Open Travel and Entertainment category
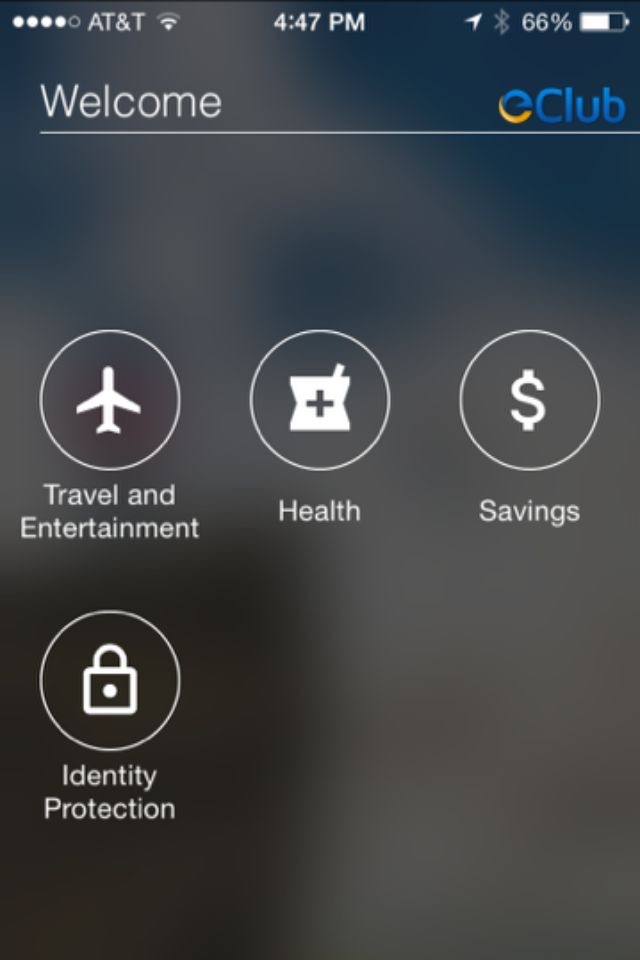The image size is (640, 960). coord(110,400)
